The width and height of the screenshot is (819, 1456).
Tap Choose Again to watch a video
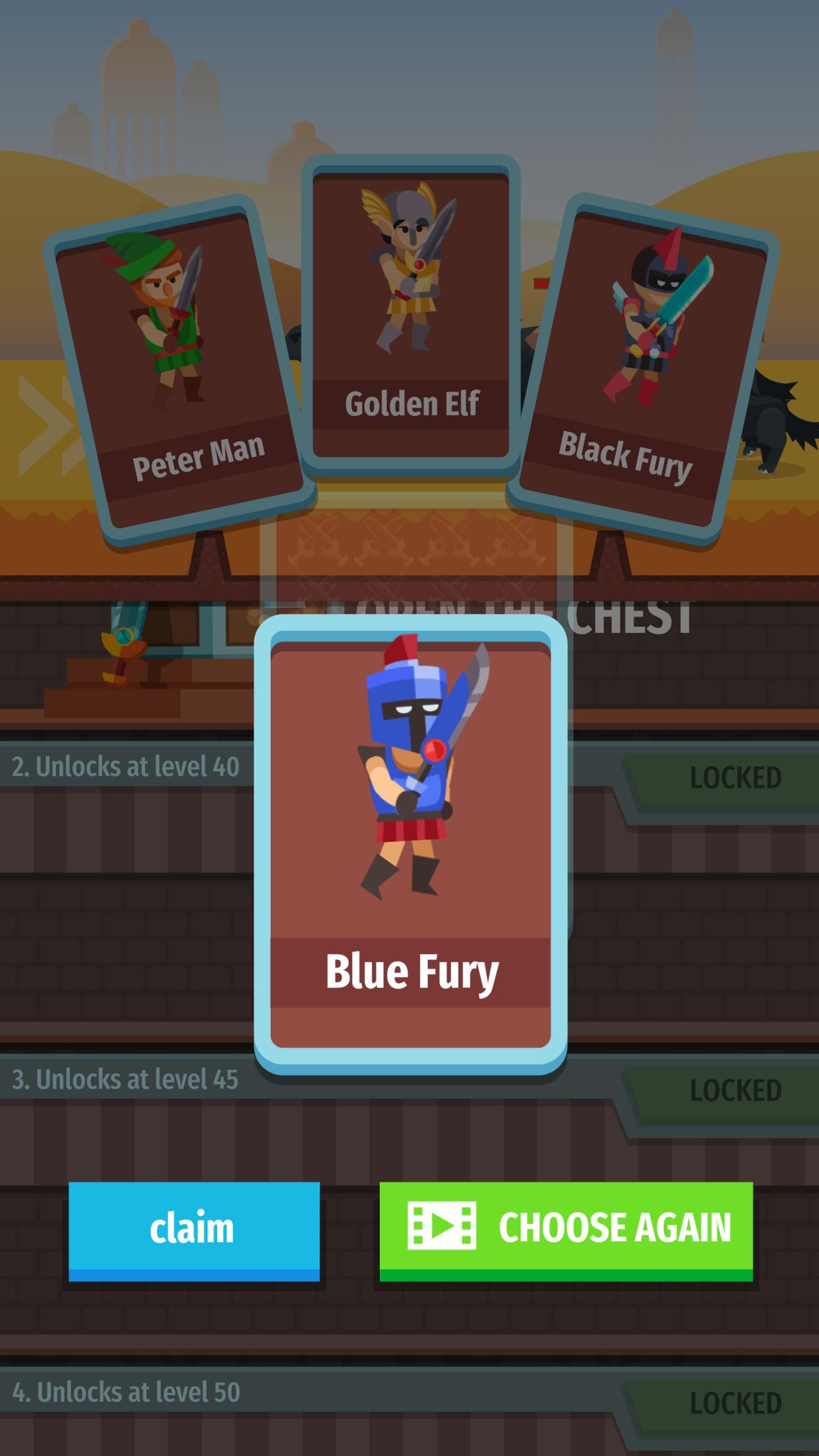(566, 1229)
